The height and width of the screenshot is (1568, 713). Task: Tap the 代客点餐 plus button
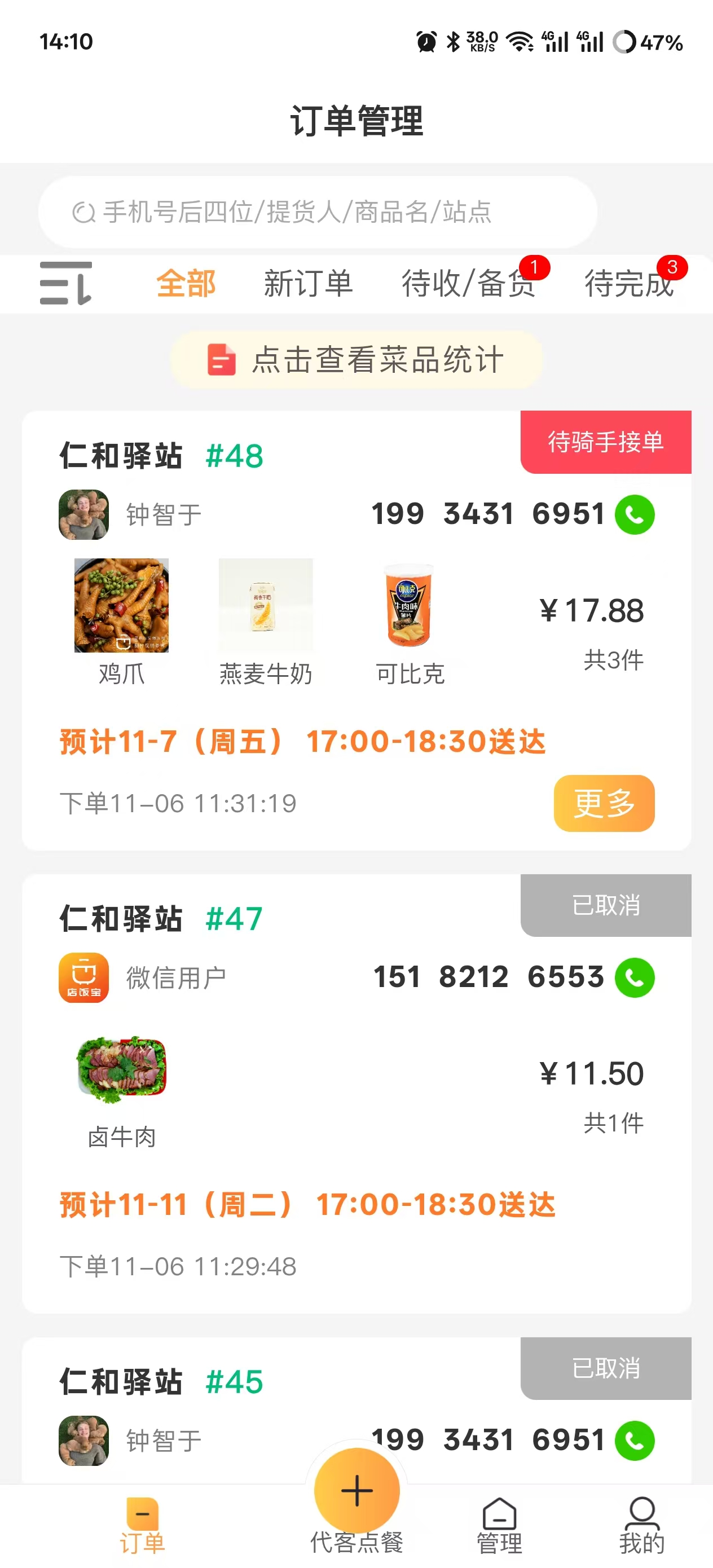357,1491
